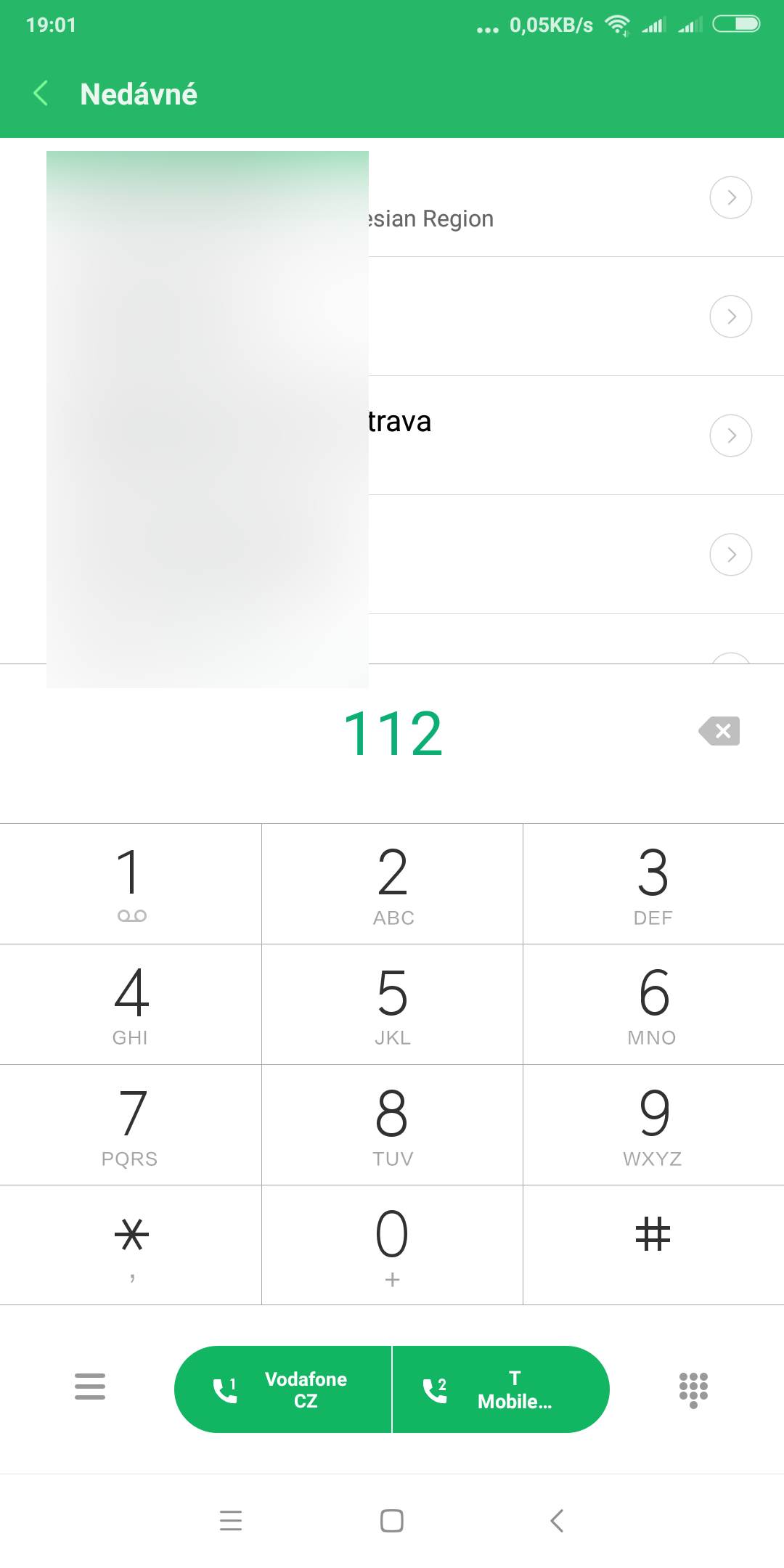Open details for the Silesian Region call
784x1568 pixels.
[x=730, y=197]
